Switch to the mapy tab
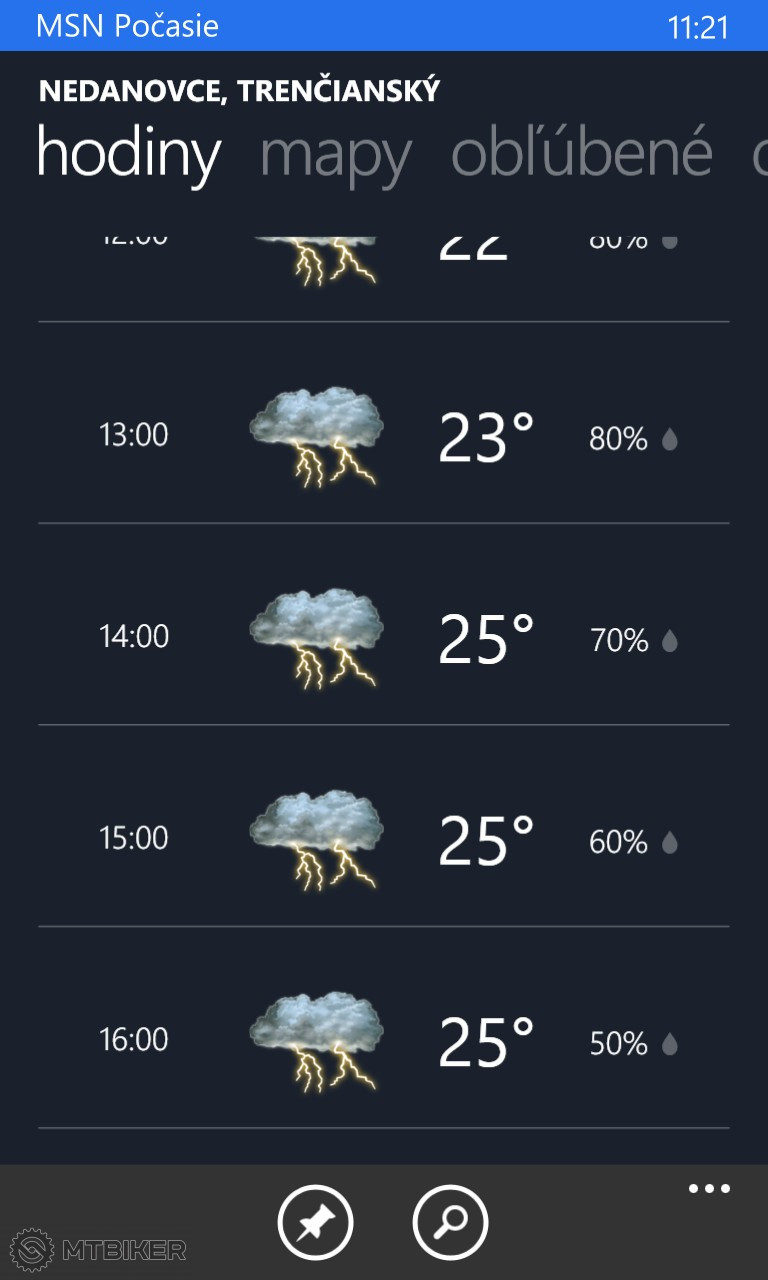Screen dimensions: 768x1280 click(x=336, y=155)
